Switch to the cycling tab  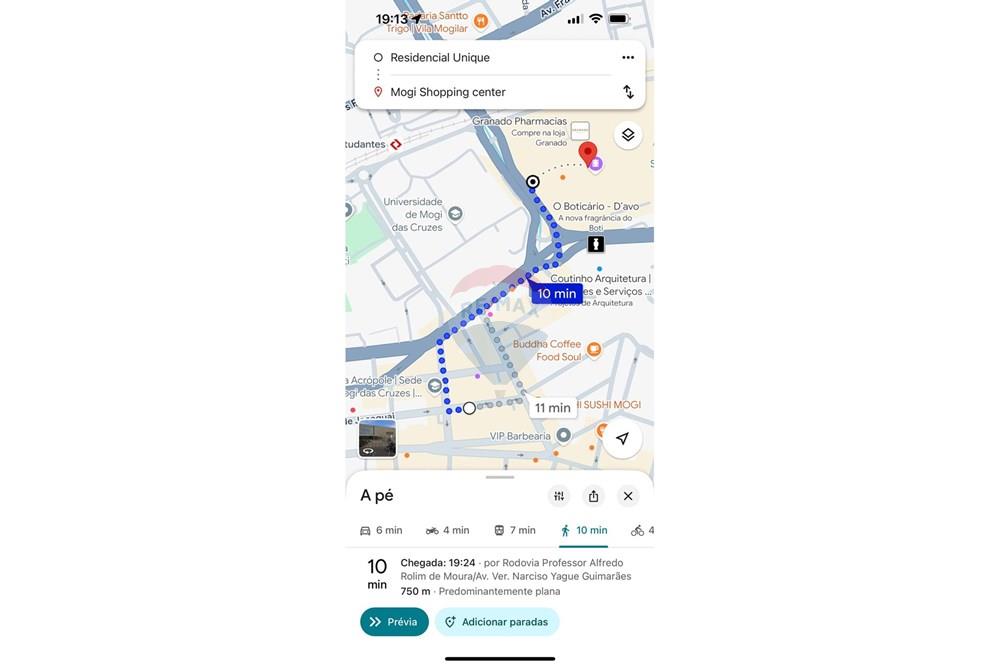[642, 531]
